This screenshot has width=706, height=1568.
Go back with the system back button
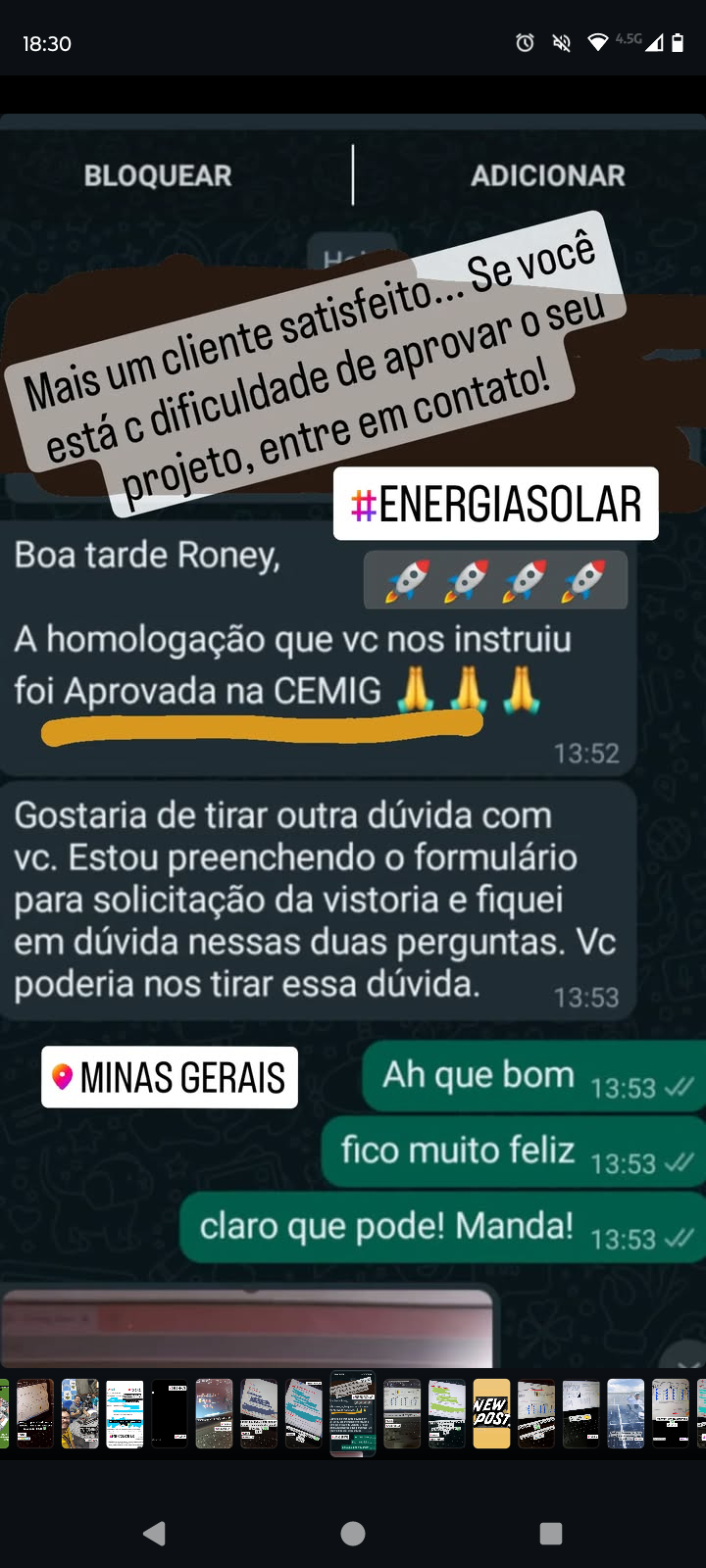(x=155, y=1534)
